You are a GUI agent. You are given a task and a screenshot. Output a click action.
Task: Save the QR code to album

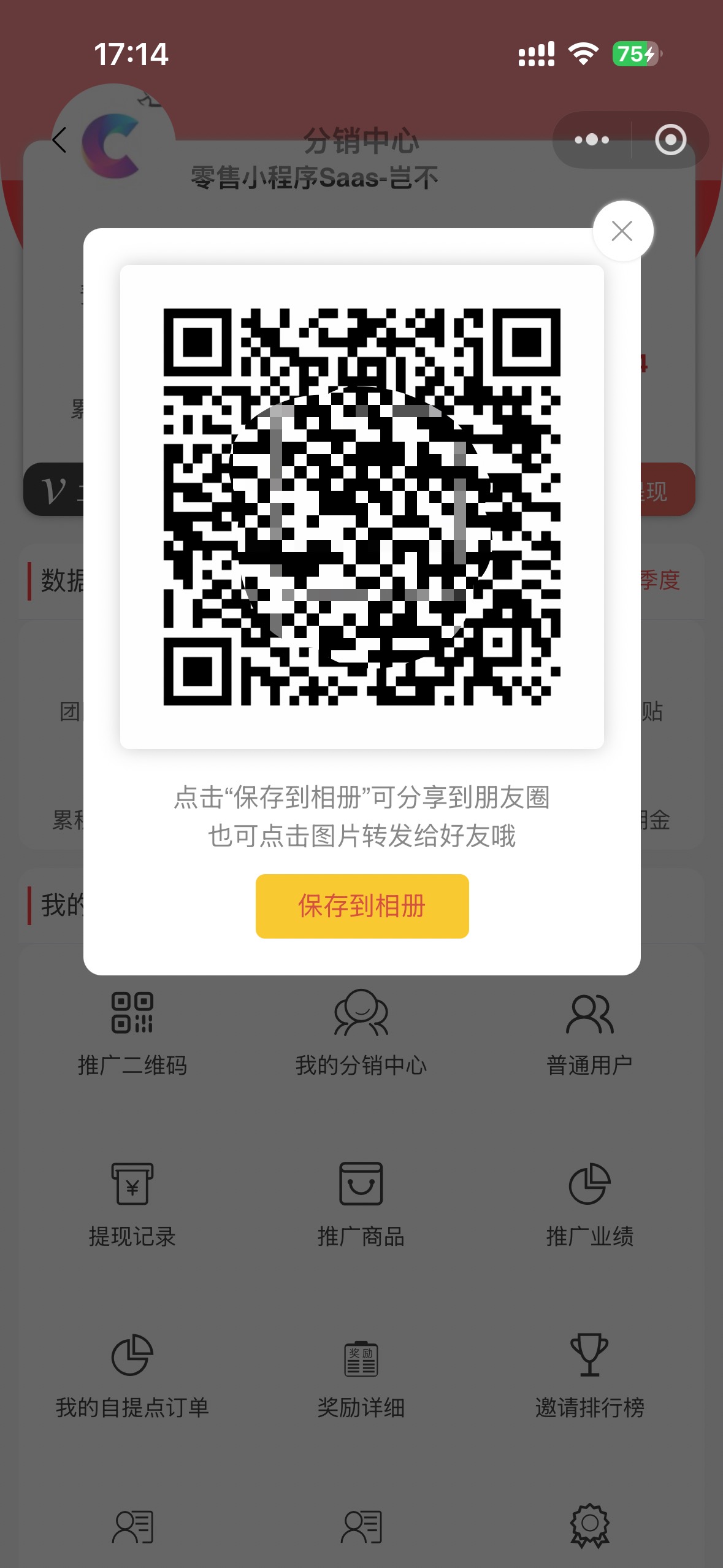pos(362,906)
